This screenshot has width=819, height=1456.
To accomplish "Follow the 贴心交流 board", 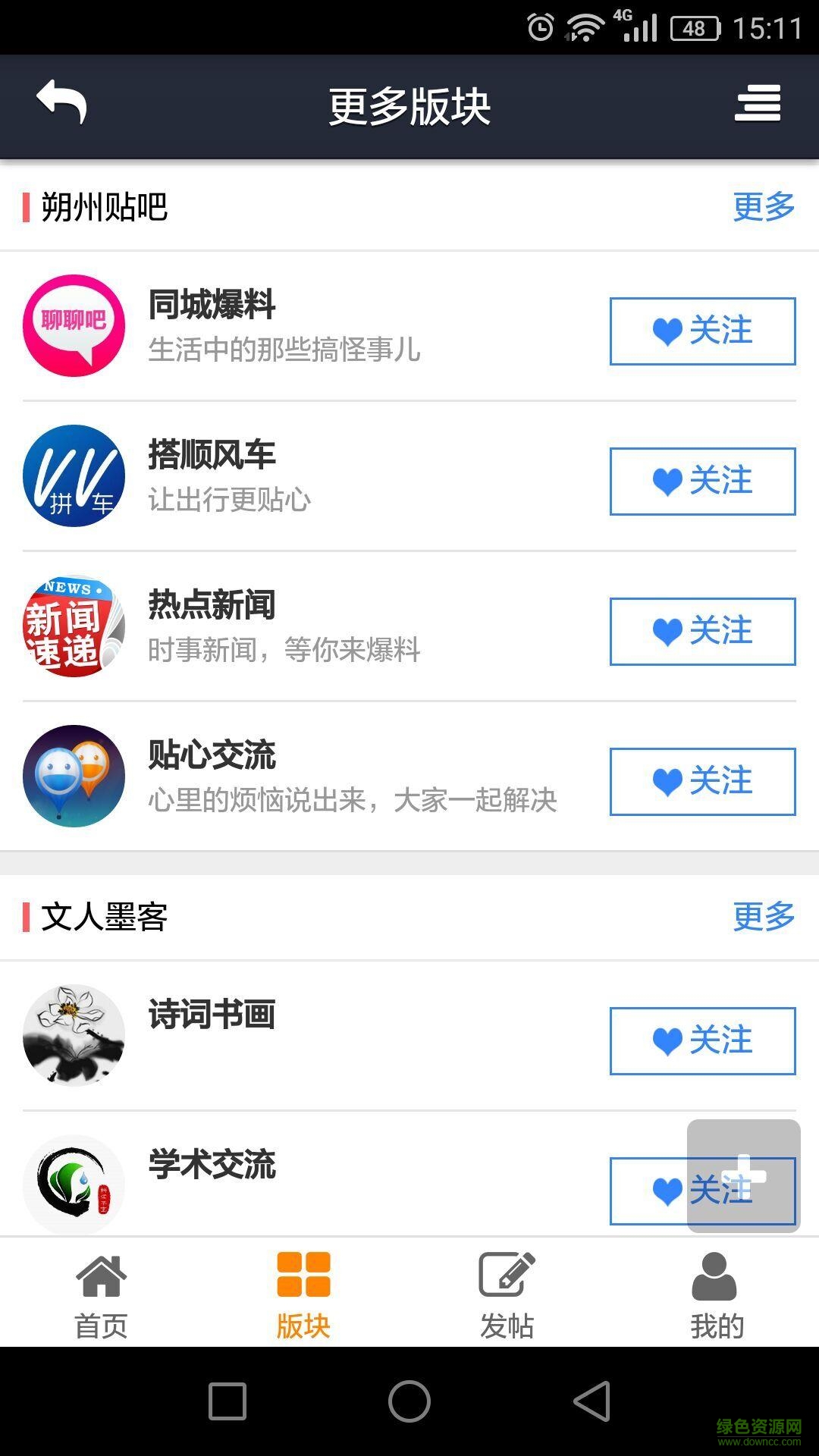I will pyautogui.click(x=702, y=782).
